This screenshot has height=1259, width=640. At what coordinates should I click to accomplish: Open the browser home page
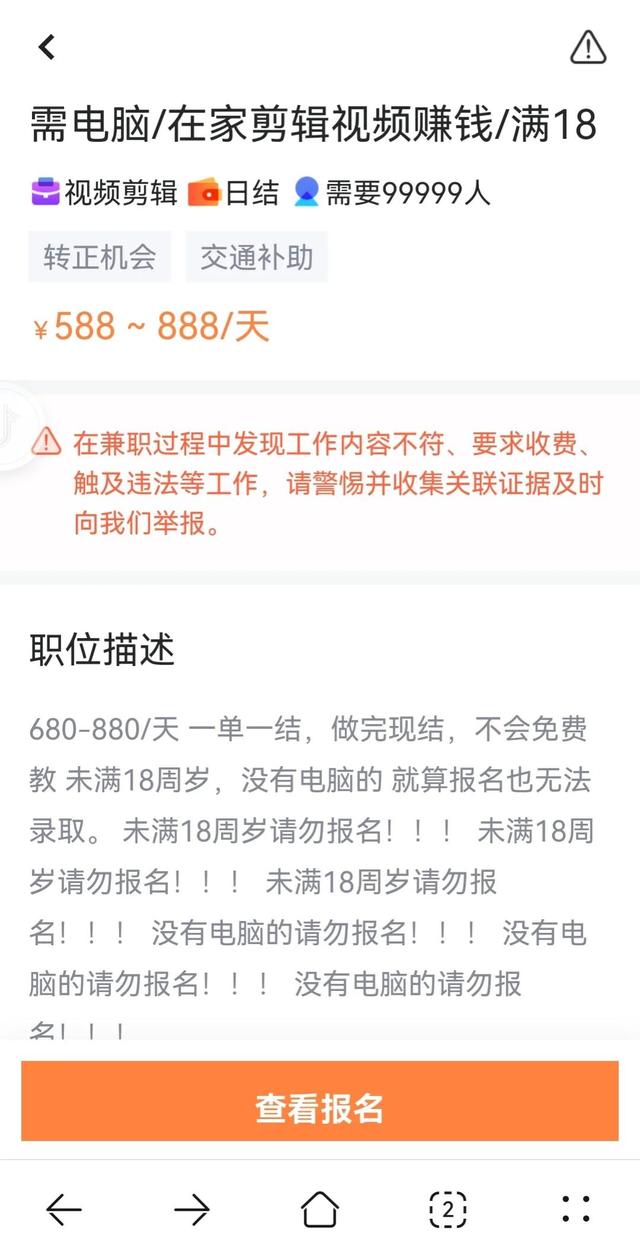(x=320, y=1210)
